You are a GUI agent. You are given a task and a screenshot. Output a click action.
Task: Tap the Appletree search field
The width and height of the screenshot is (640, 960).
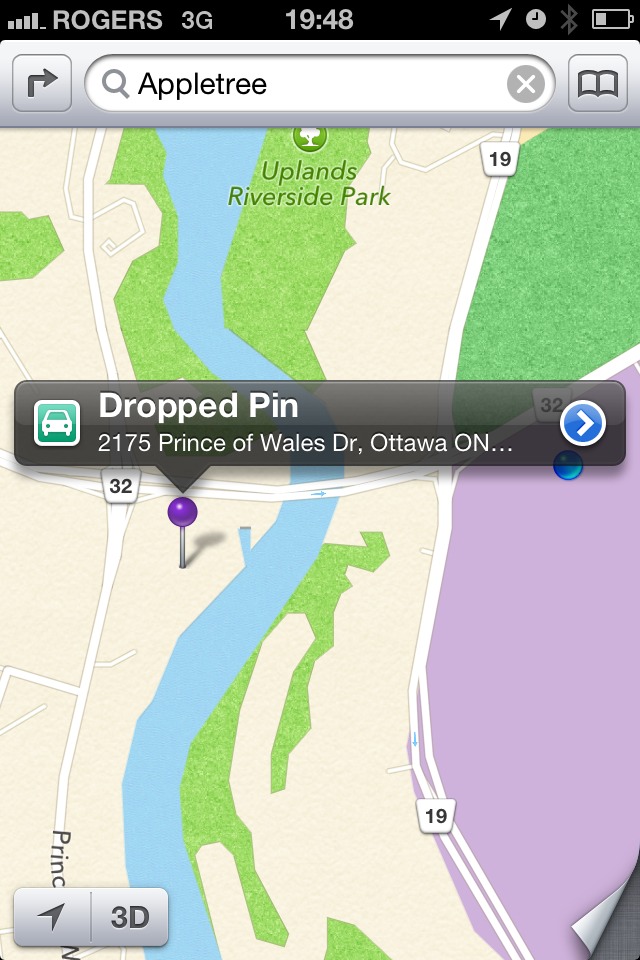pyautogui.click(x=310, y=84)
